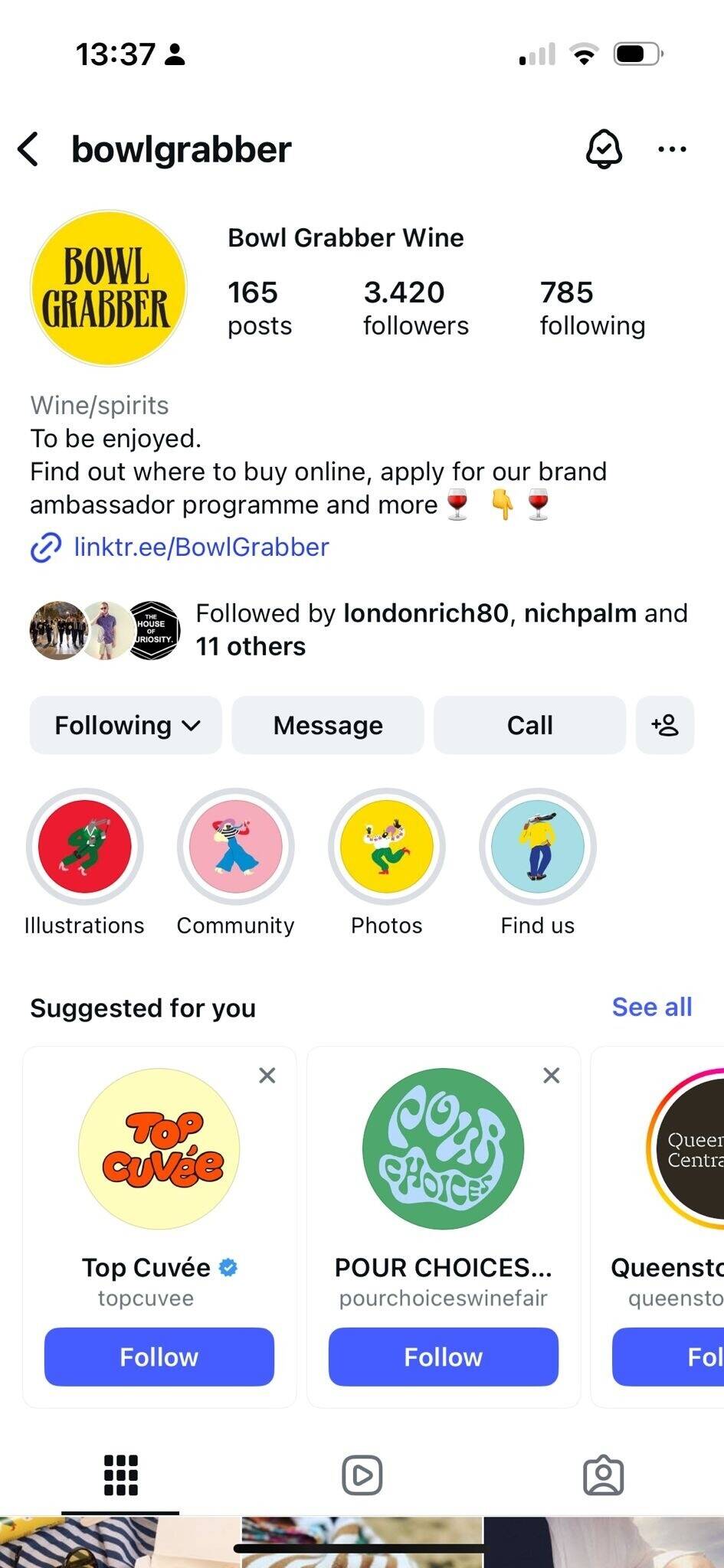Screen dimensions: 724x1568
Task: Toggle the suggested accounts add-person icon
Action: click(665, 725)
